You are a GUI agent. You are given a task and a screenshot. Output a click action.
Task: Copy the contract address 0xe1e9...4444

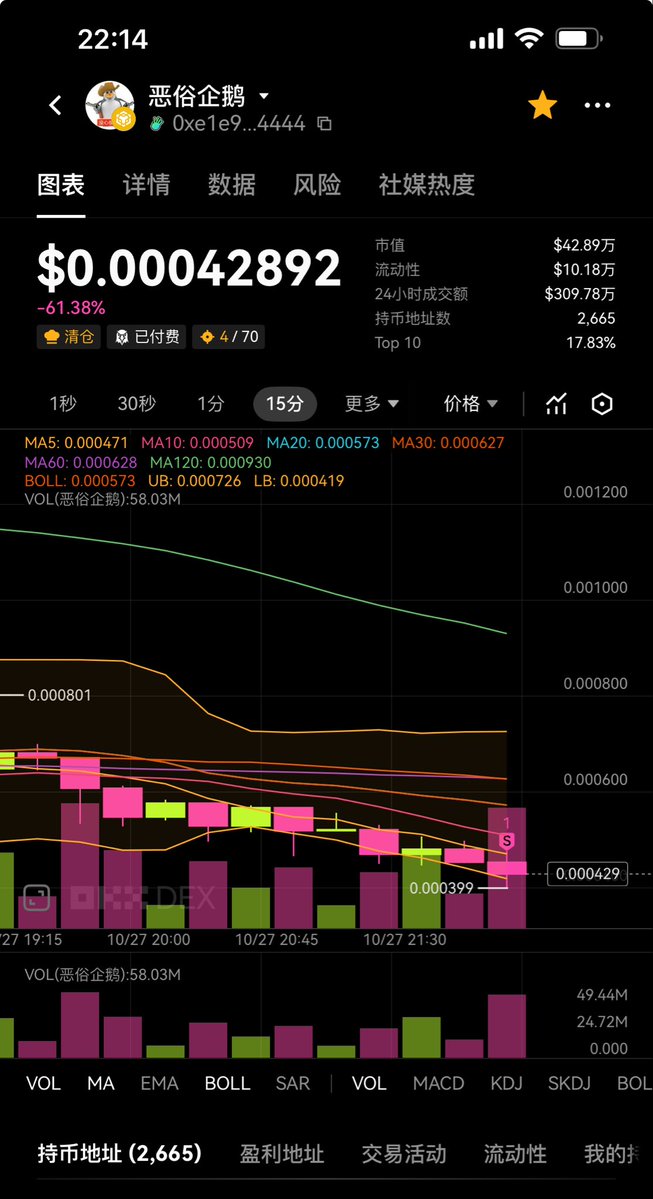324,124
